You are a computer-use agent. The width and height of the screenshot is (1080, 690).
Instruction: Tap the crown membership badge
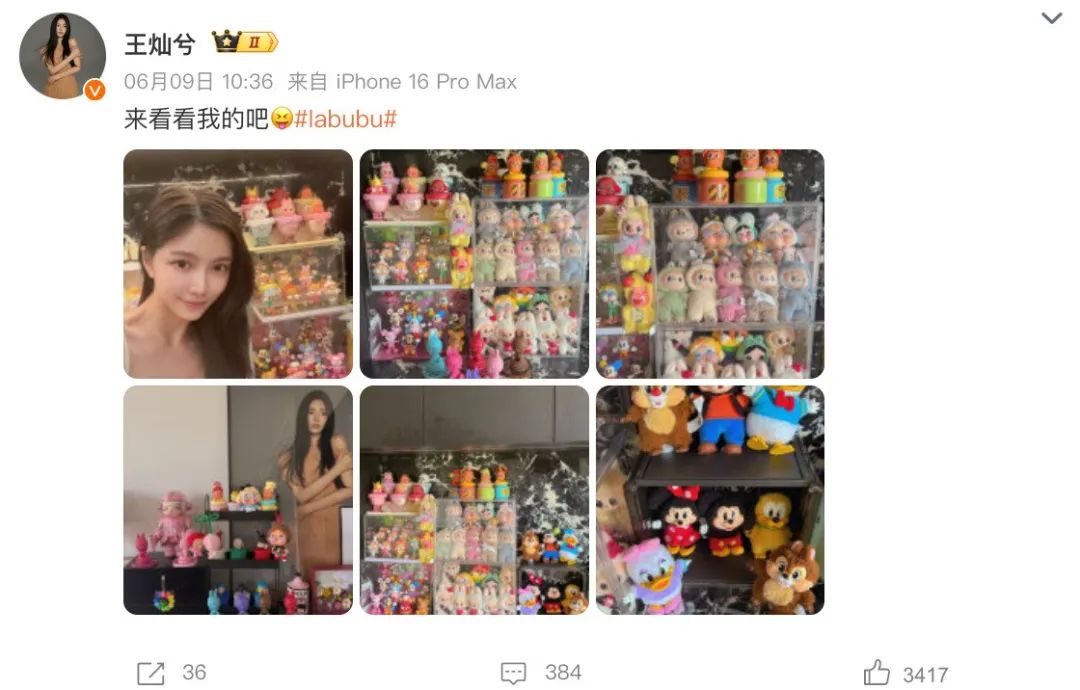[245, 43]
